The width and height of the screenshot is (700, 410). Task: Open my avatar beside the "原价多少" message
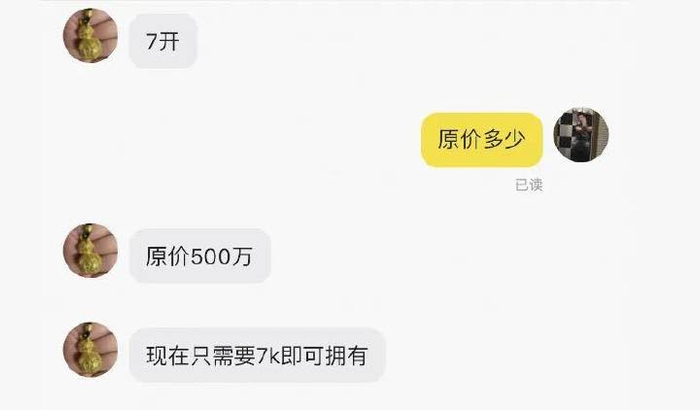tap(581, 136)
